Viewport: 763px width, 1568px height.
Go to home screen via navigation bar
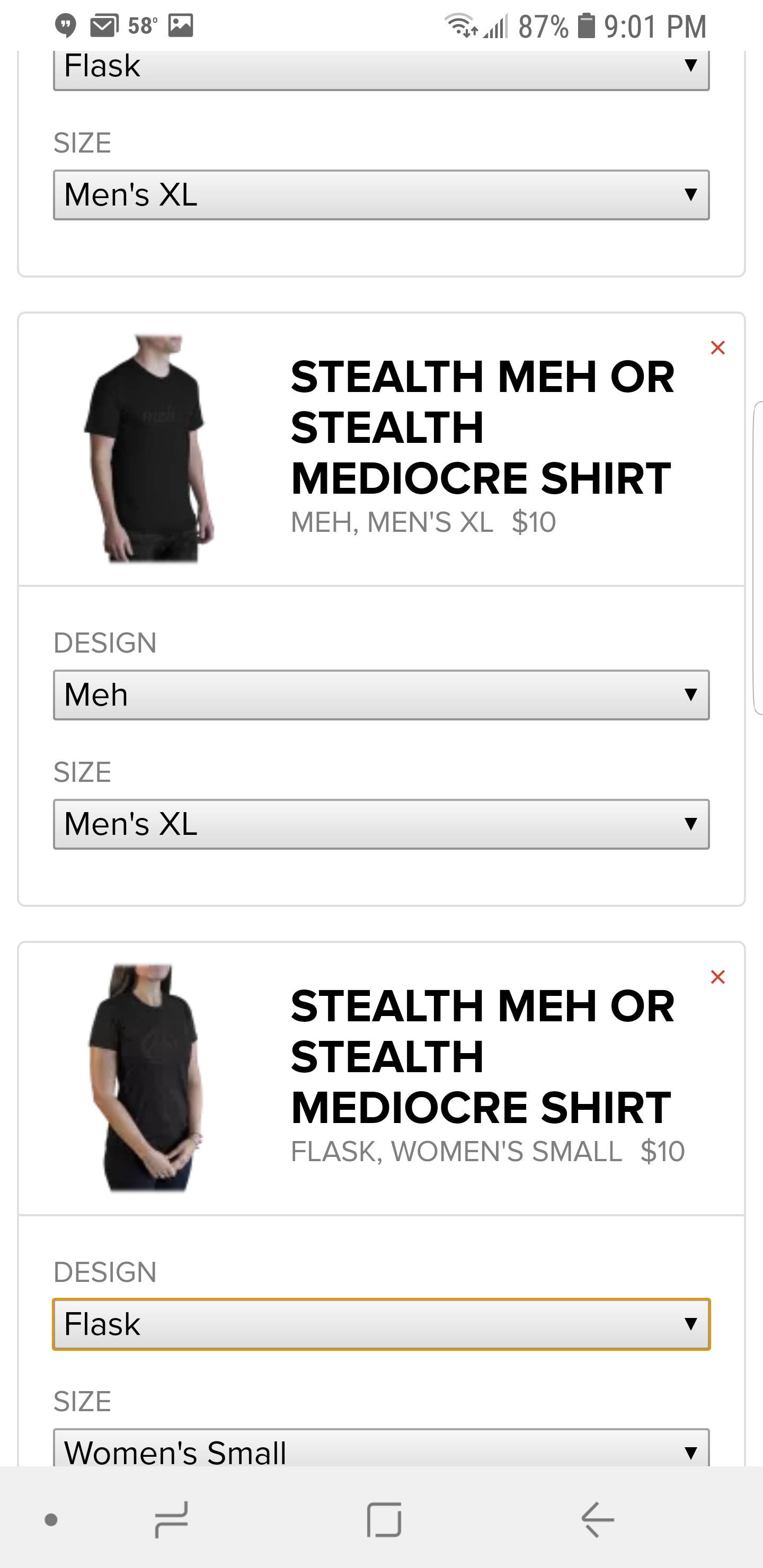pyautogui.click(x=384, y=1519)
